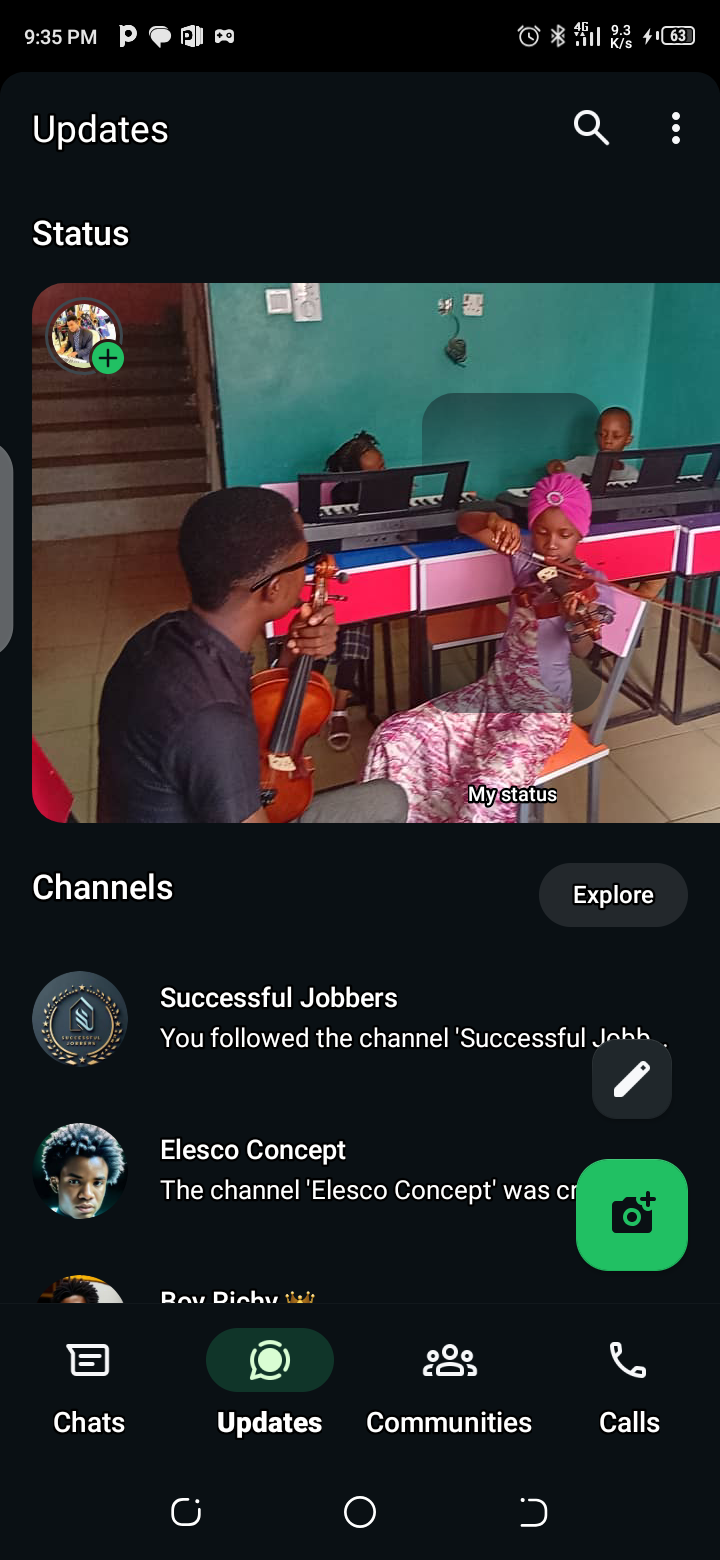The height and width of the screenshot is (1560, 720).
Task: Select the Updates tab
Action: pyautogui.click(x=270, y=1386)
